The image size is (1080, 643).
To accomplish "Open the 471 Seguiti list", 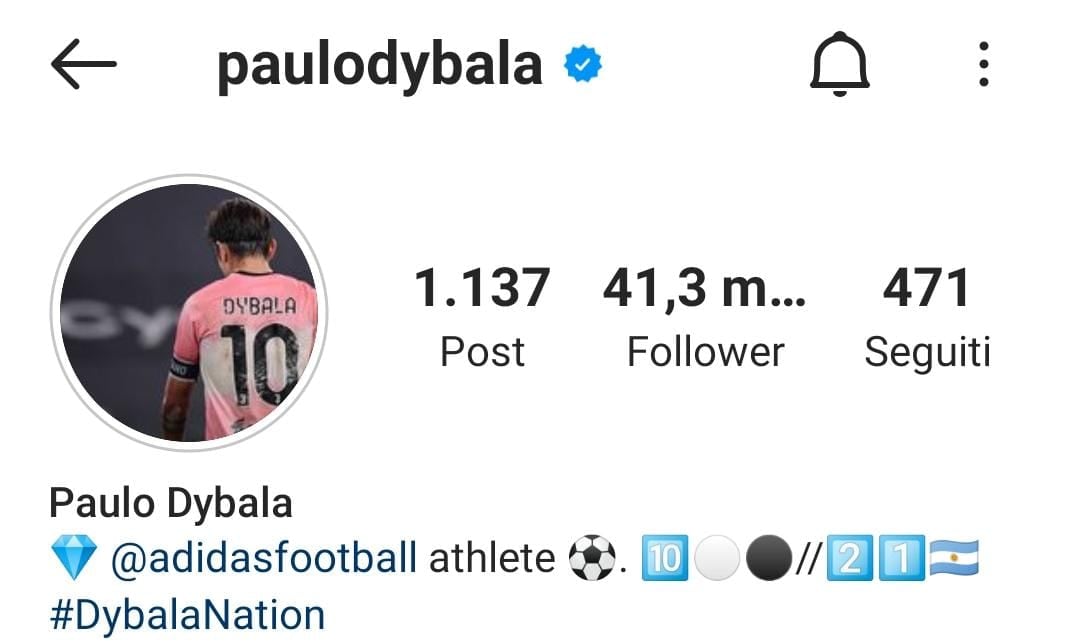I will [927, 317].
